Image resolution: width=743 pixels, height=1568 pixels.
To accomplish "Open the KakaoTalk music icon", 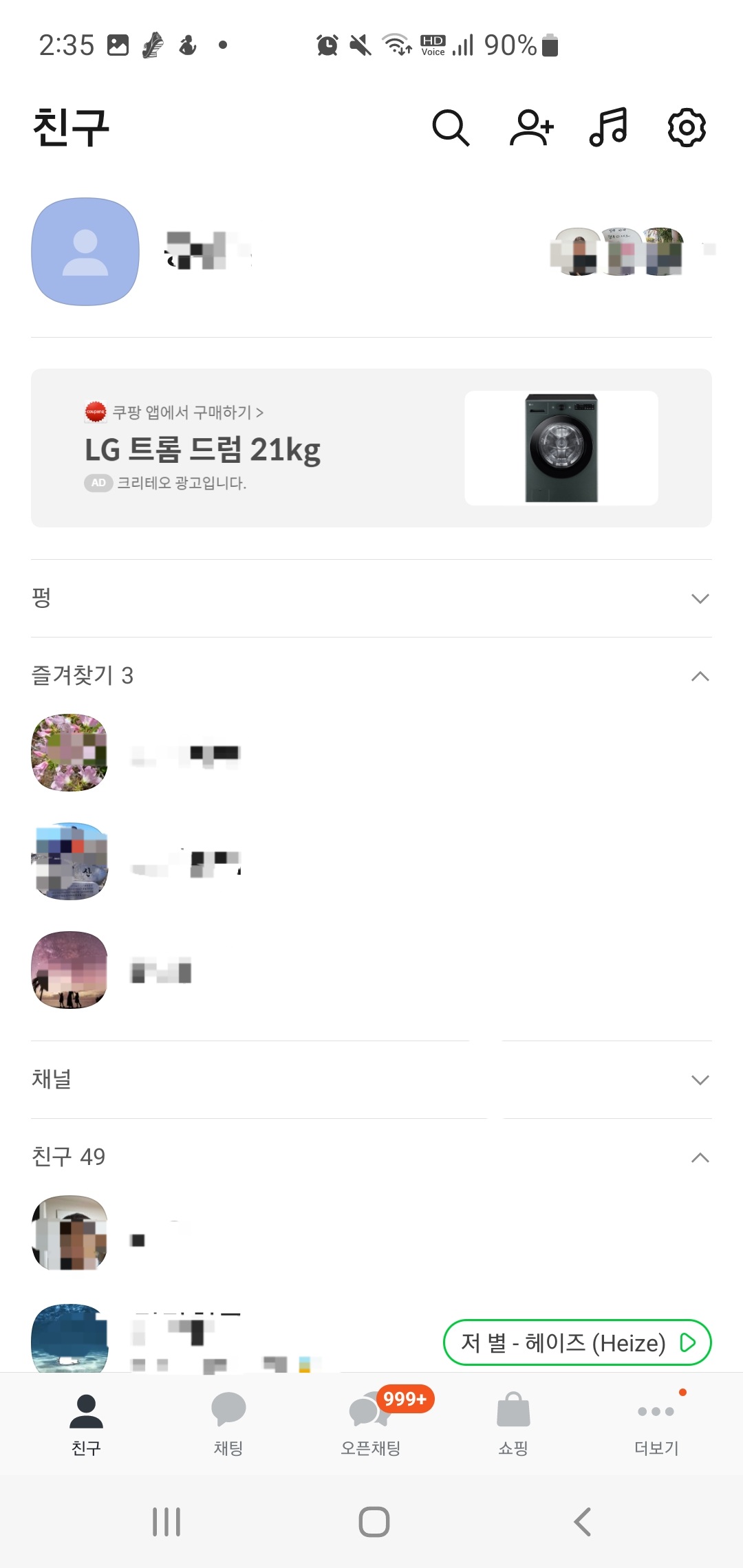I will pos(608,127).
